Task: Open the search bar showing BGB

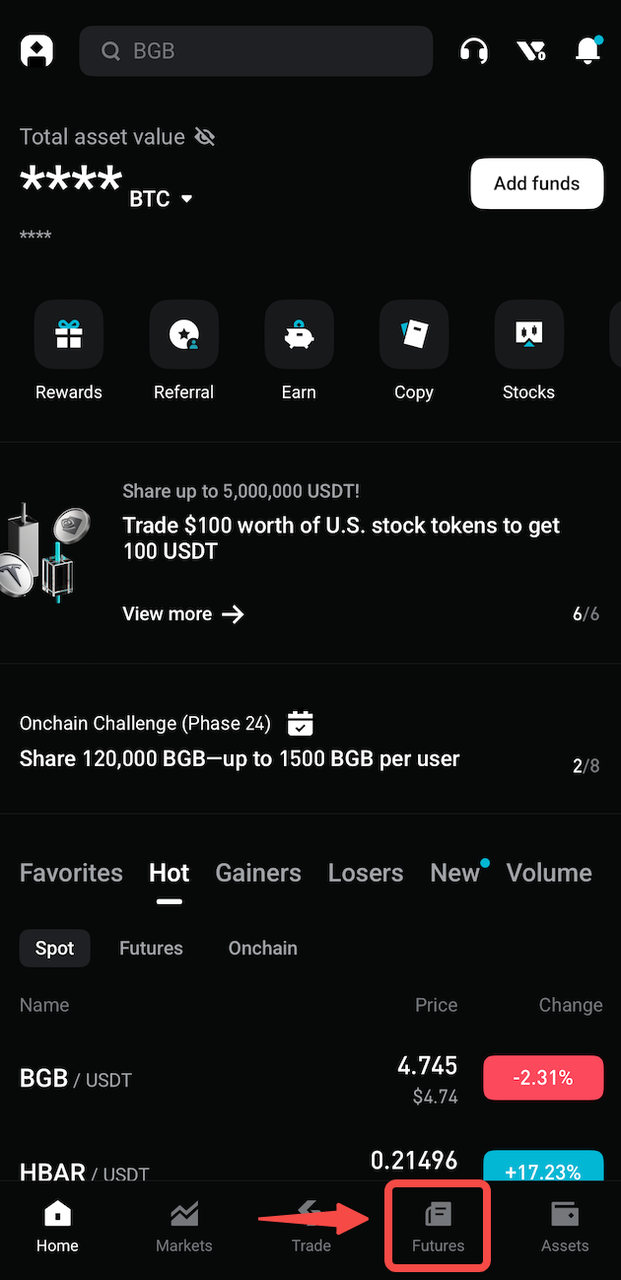Action: 255,51
